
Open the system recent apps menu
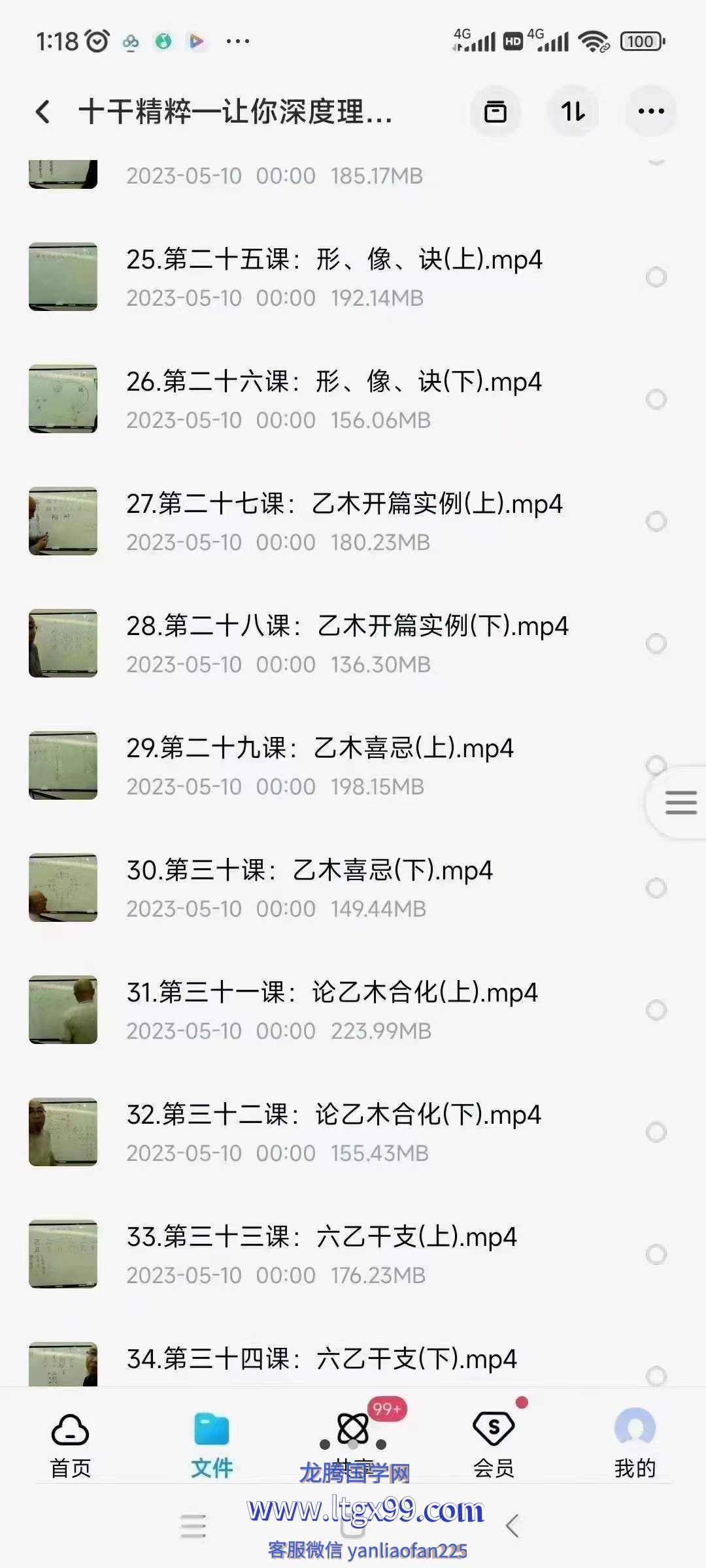click(193, 1526)
